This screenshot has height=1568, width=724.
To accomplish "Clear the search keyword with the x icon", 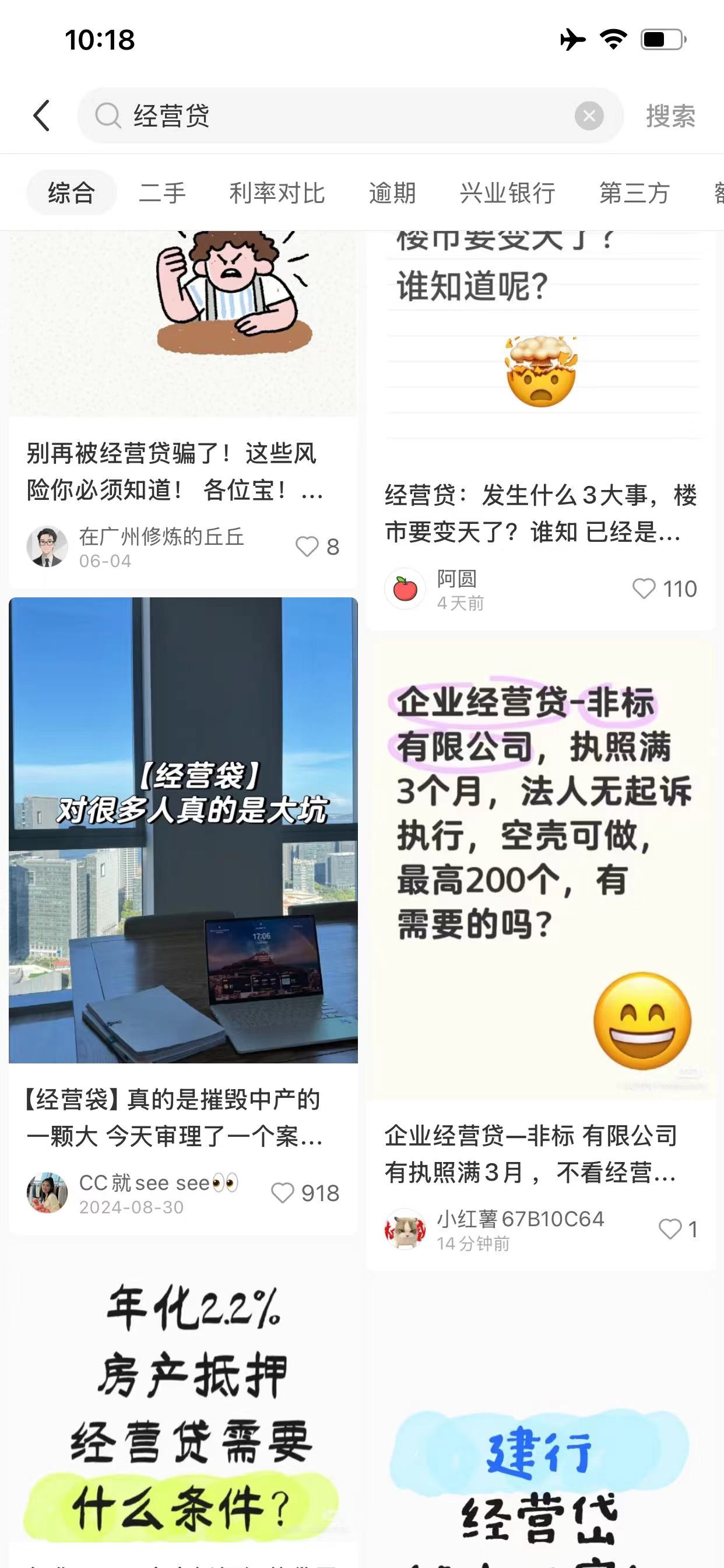I will coord(588,116).
